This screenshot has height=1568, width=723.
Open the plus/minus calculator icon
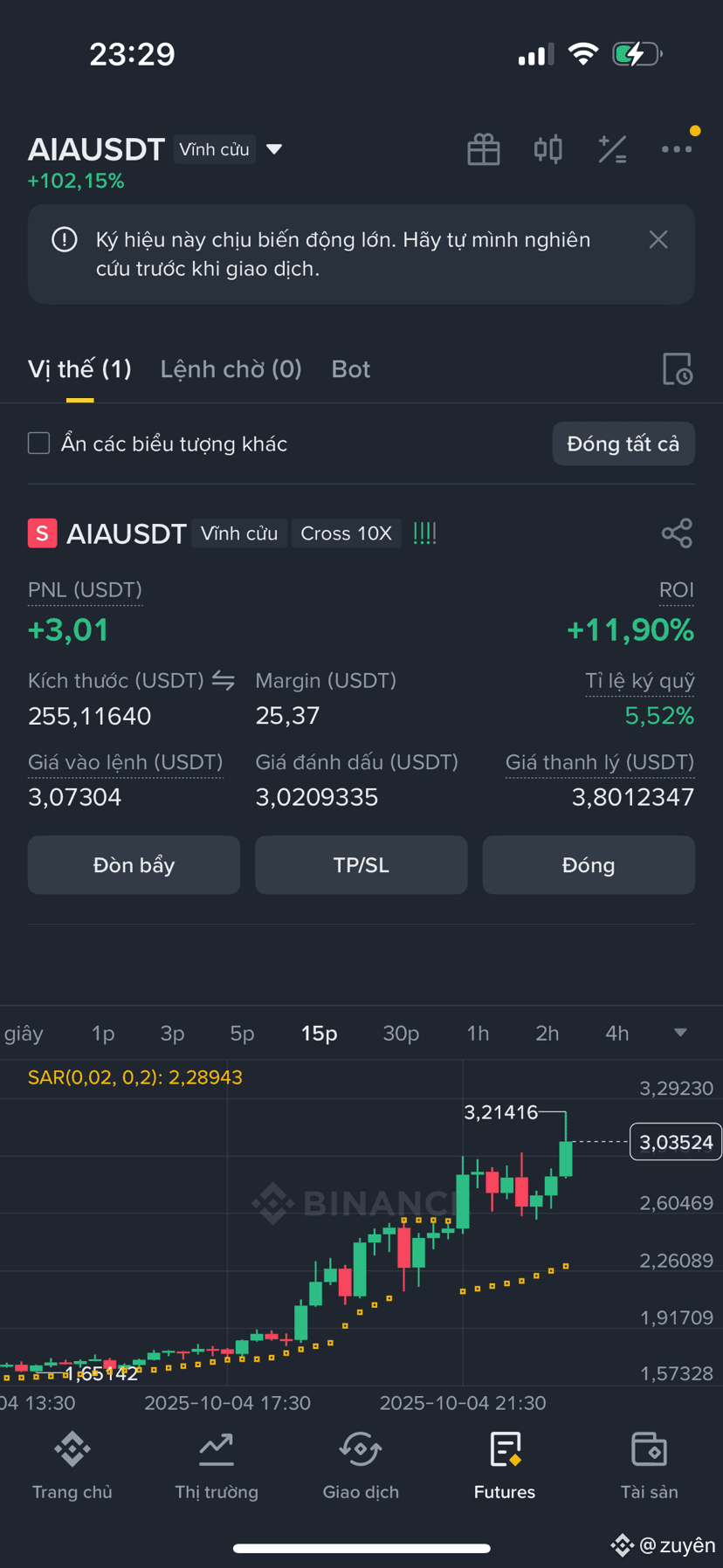612,149
